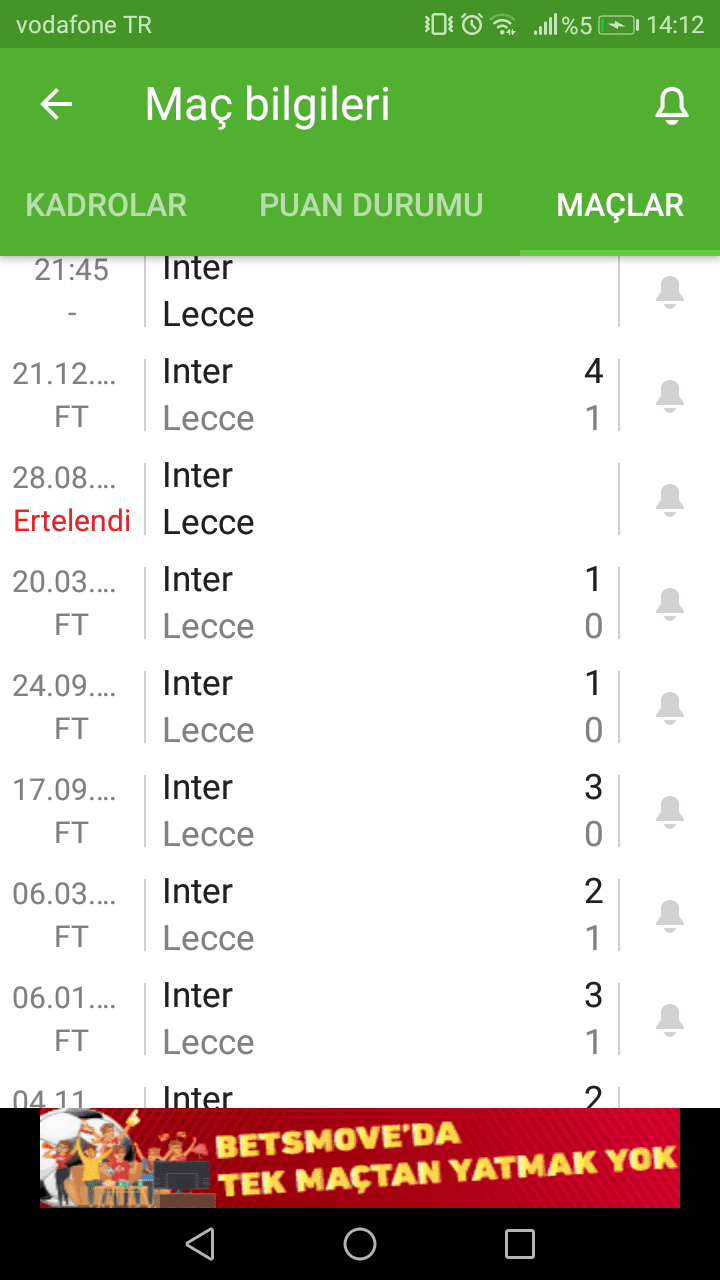Viewport: 720px width, 1280px height.
Task: Enable the bell alert for the 21:45 match
Action: (x=669, y=291)
